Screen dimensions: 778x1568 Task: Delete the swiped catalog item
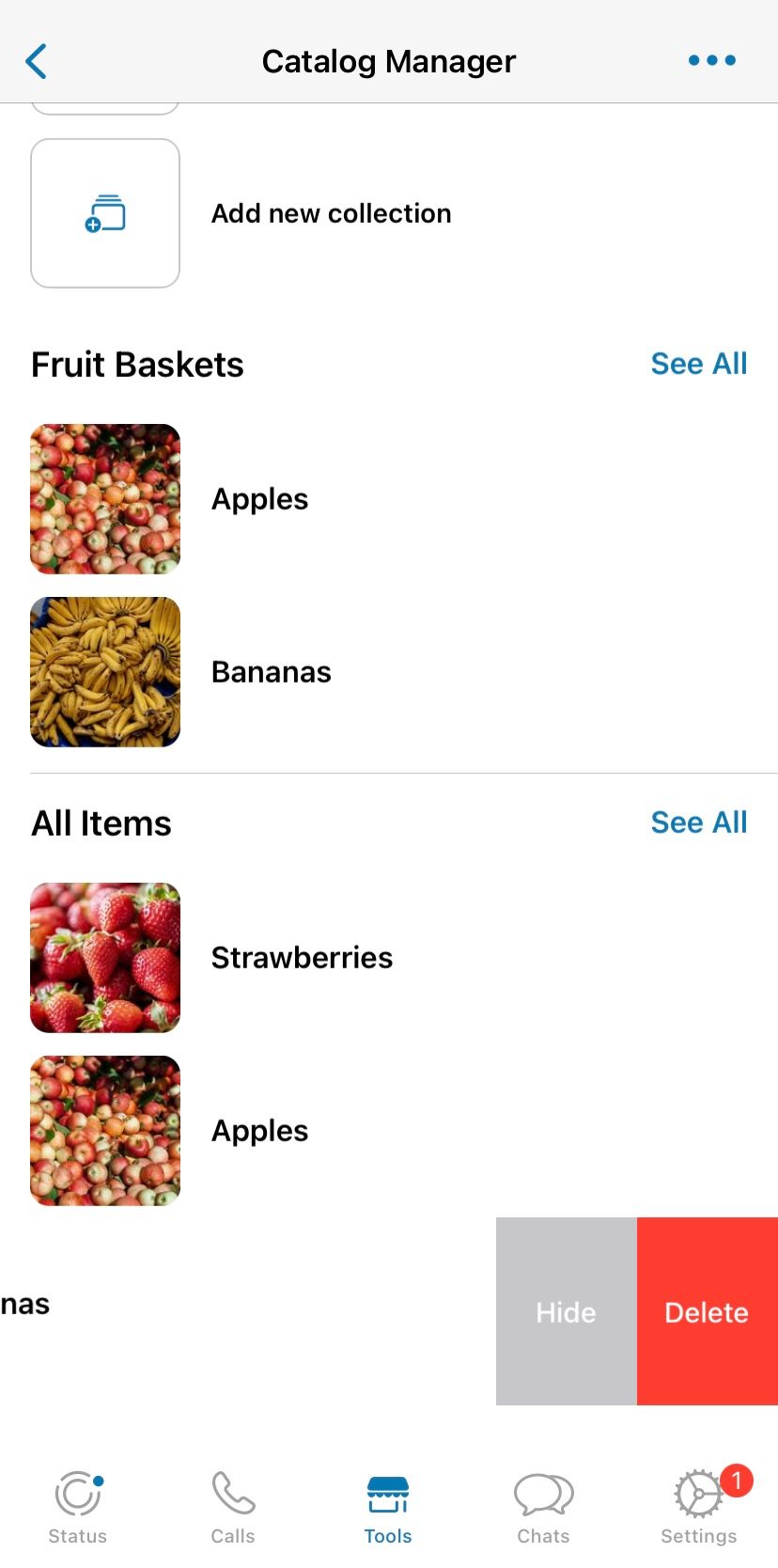pyautogui.click(x=707, y=1311)
